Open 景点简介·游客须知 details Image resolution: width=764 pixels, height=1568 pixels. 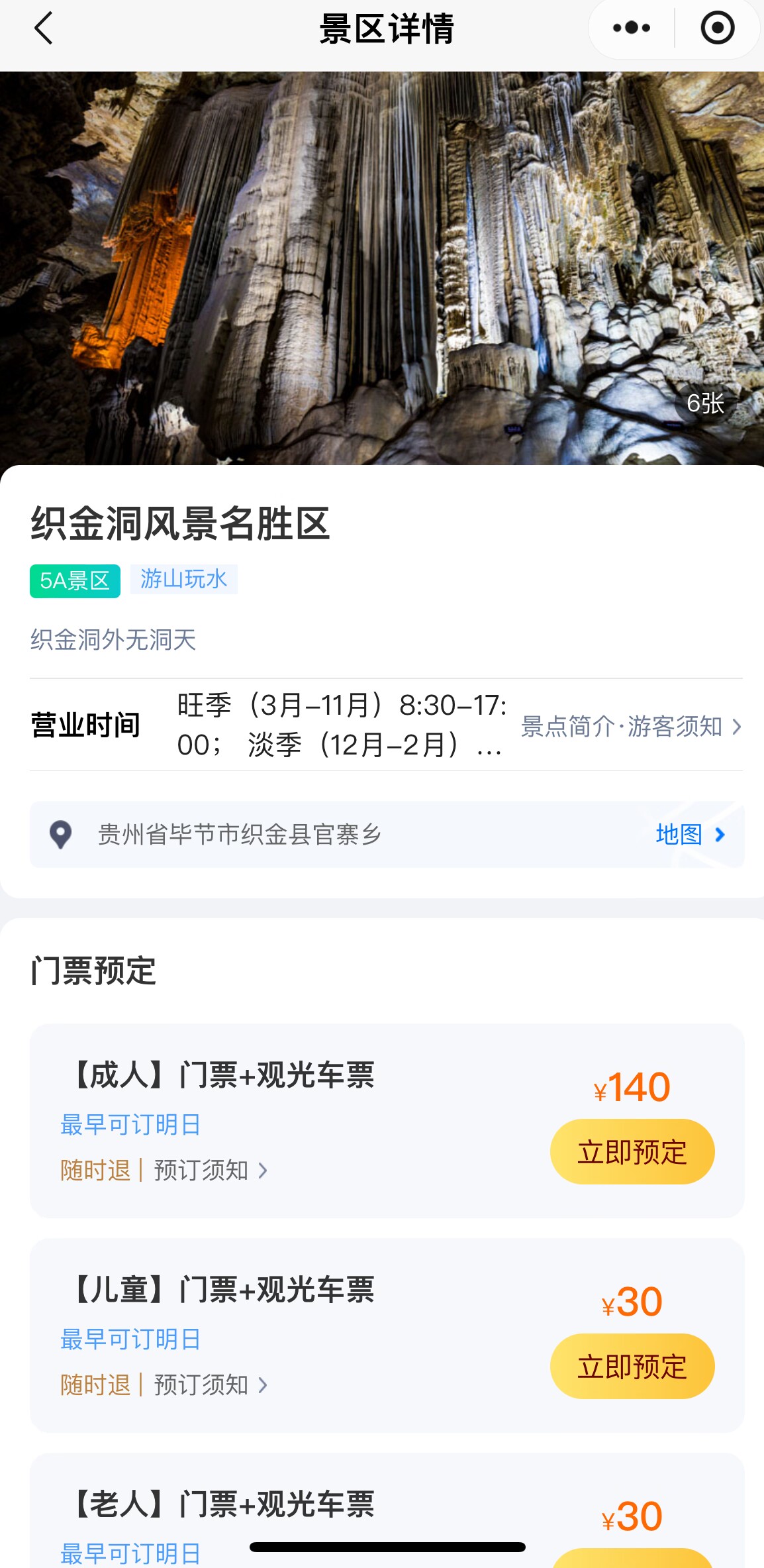click(x=630, y=727)
